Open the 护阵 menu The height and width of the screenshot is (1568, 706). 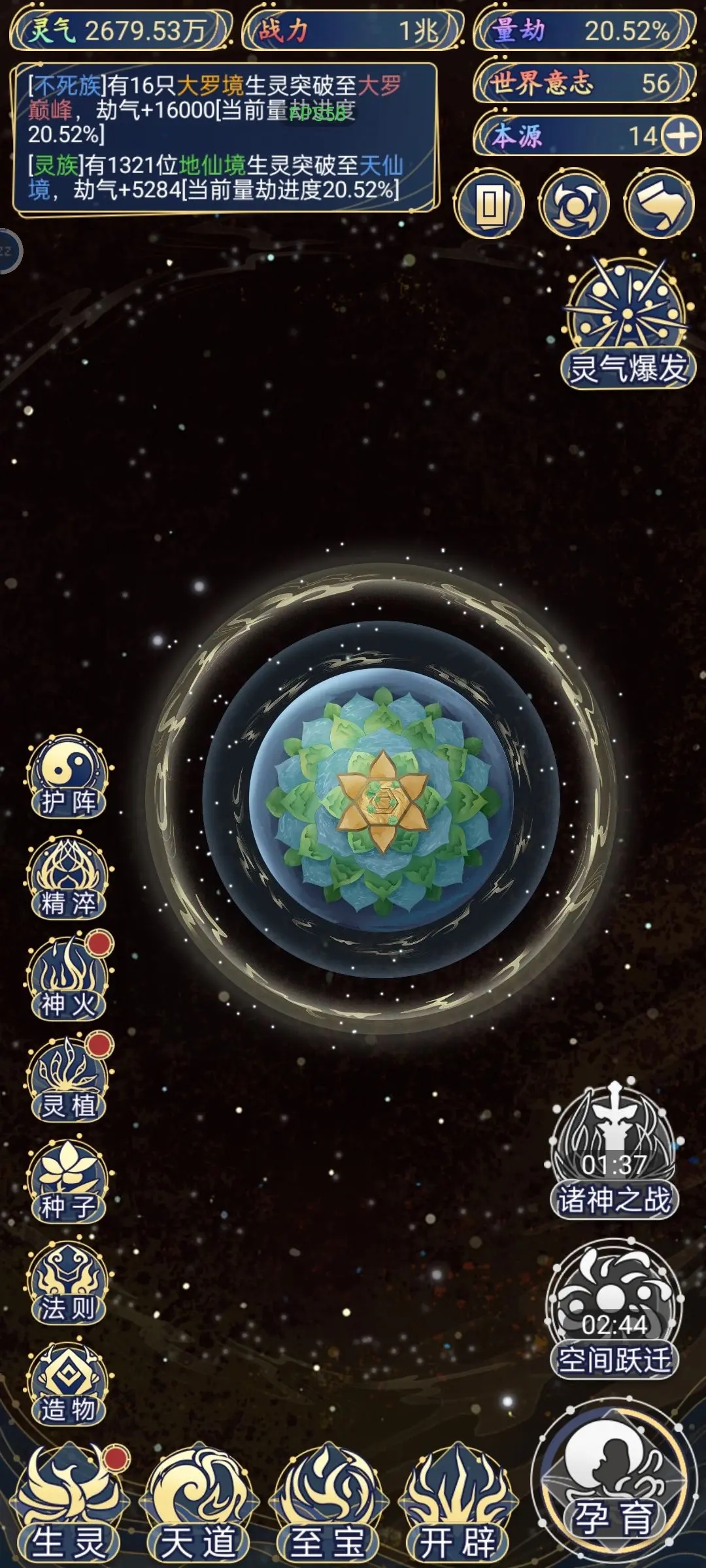pos(68,777)
